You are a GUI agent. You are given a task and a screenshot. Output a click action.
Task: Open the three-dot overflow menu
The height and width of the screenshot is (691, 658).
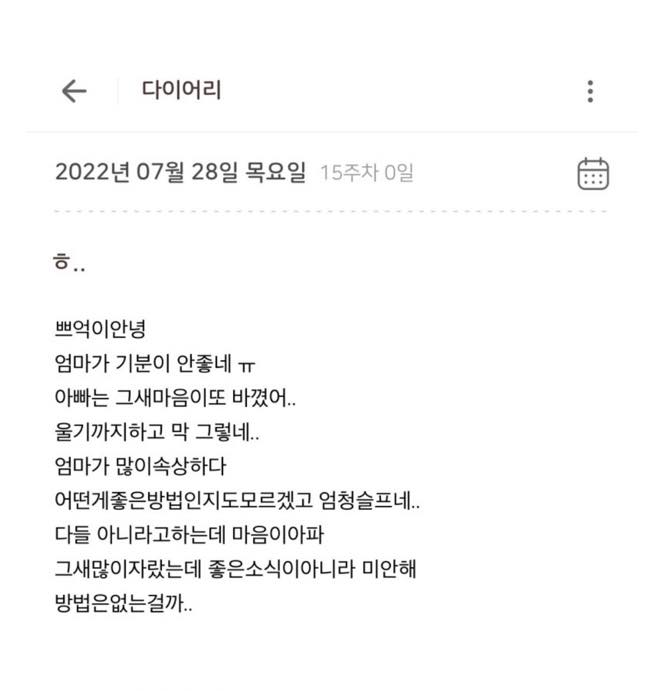[x=590, y=91]
